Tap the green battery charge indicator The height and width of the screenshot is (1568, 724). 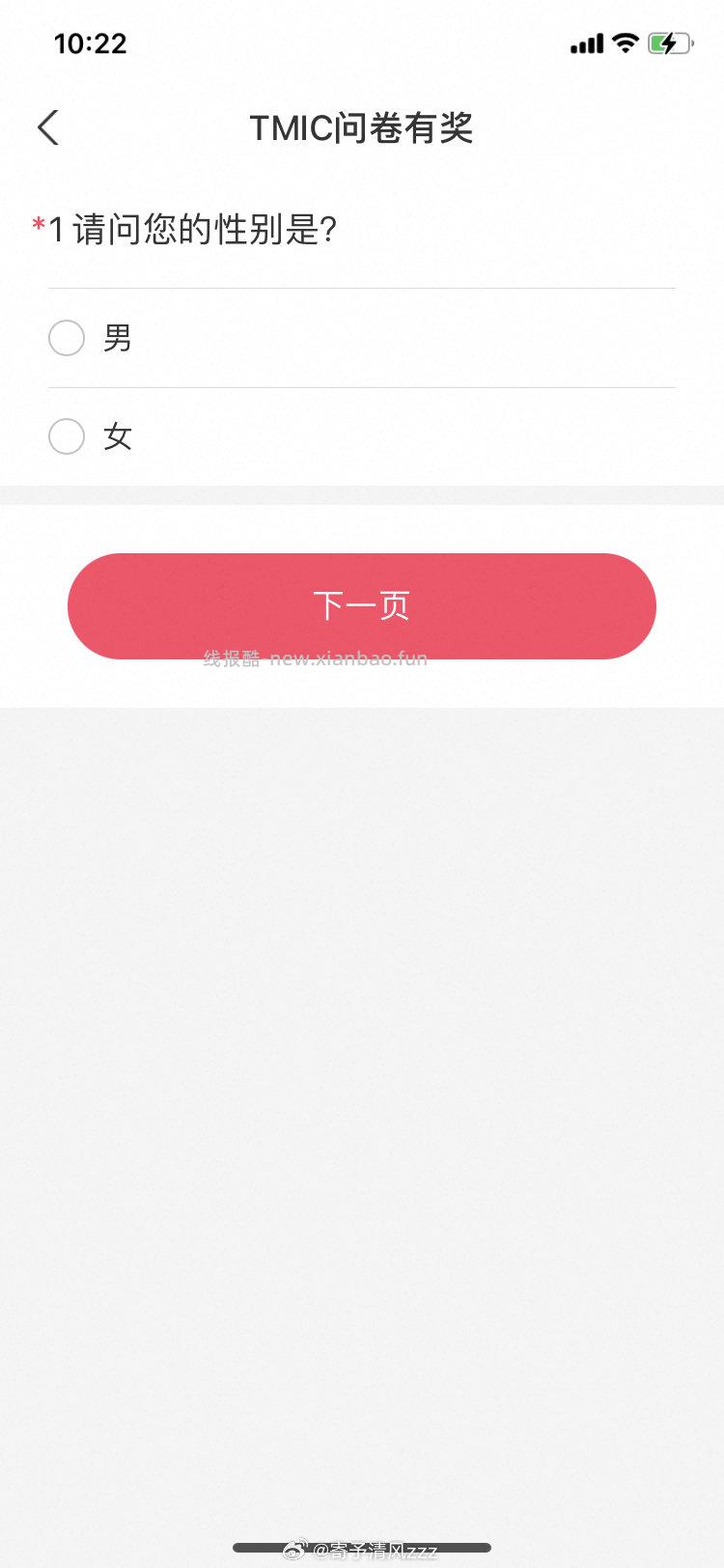click(x=670, y=42)
